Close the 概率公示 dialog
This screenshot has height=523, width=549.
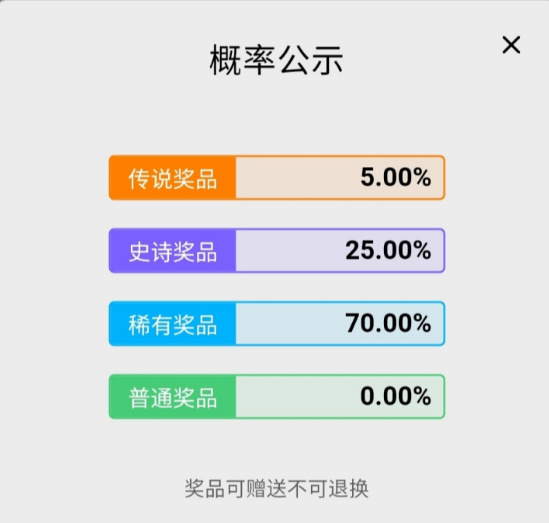coord(511,45)
